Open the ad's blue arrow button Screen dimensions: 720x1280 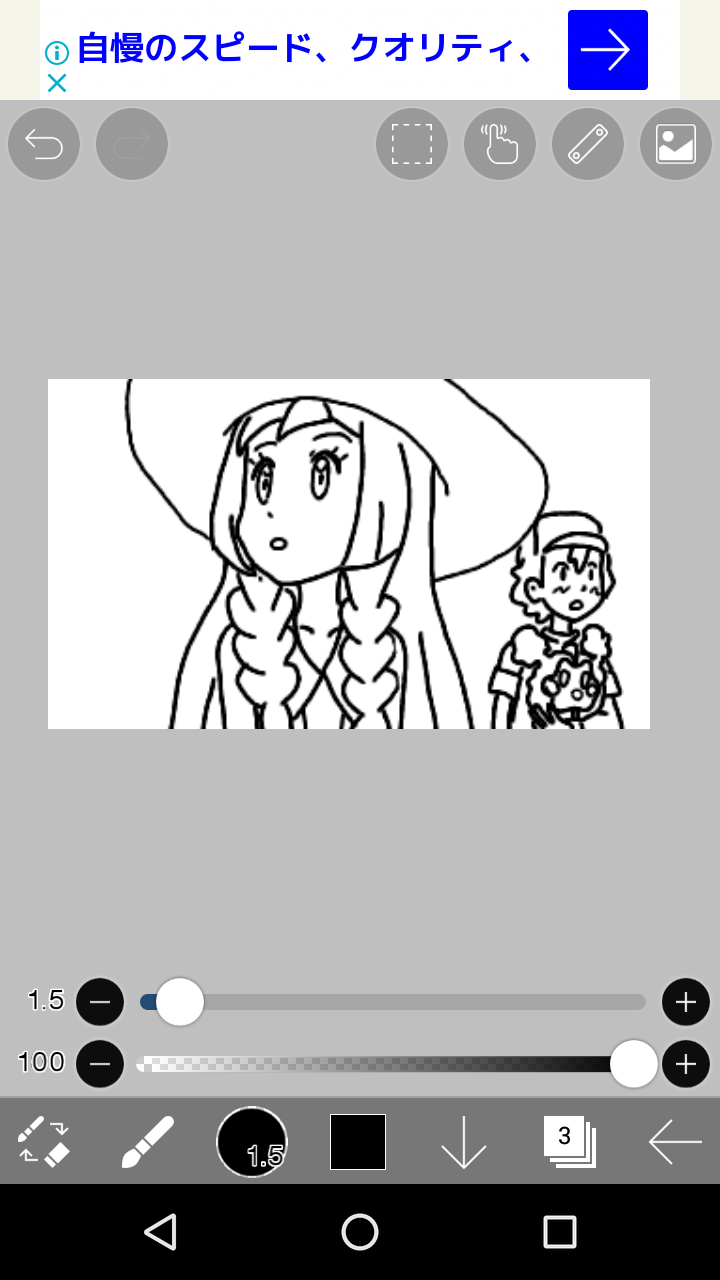607,50
